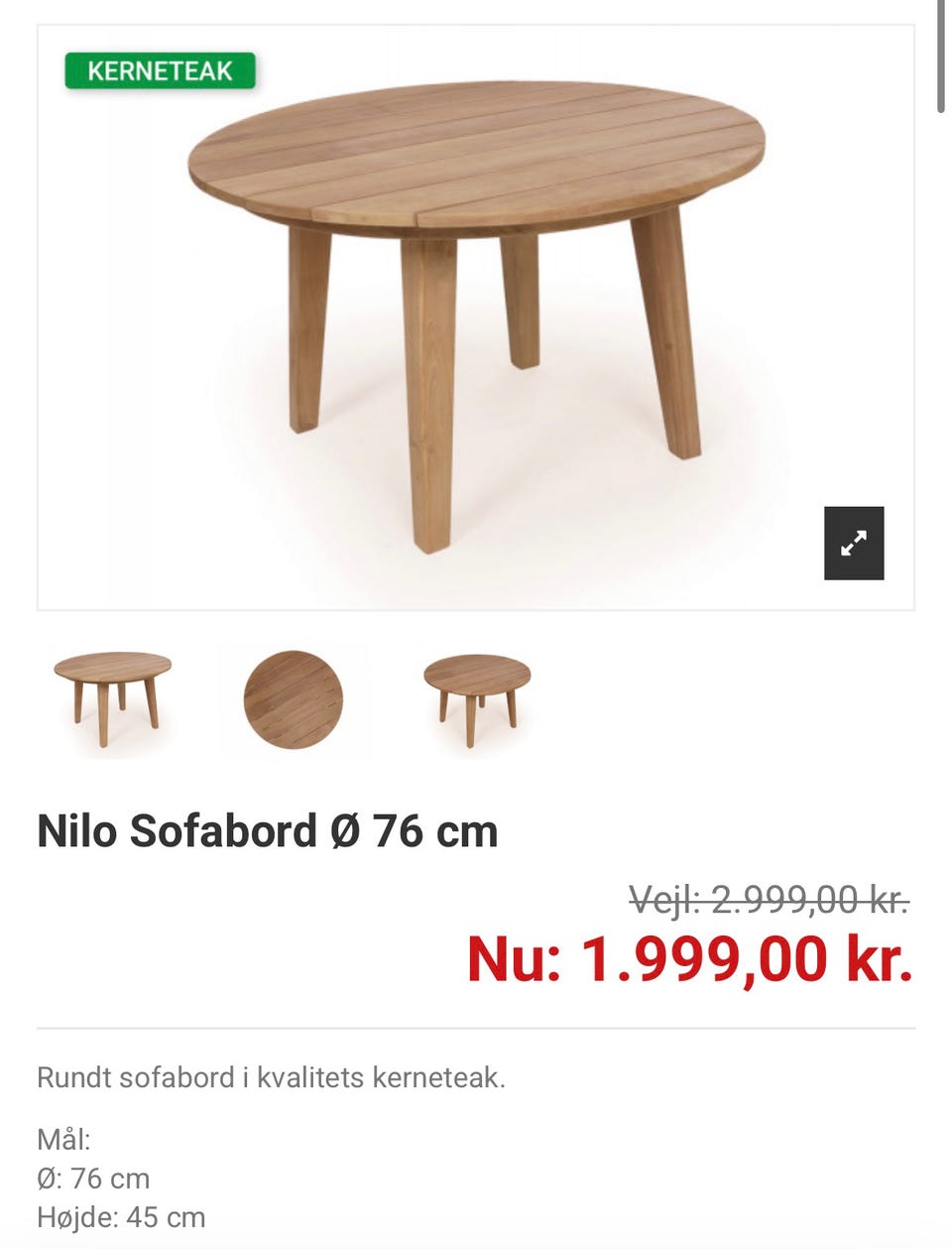Select the top-down table view thumbnail
The height and width of the screenshot is (1249, 952).
click(293, 698)
